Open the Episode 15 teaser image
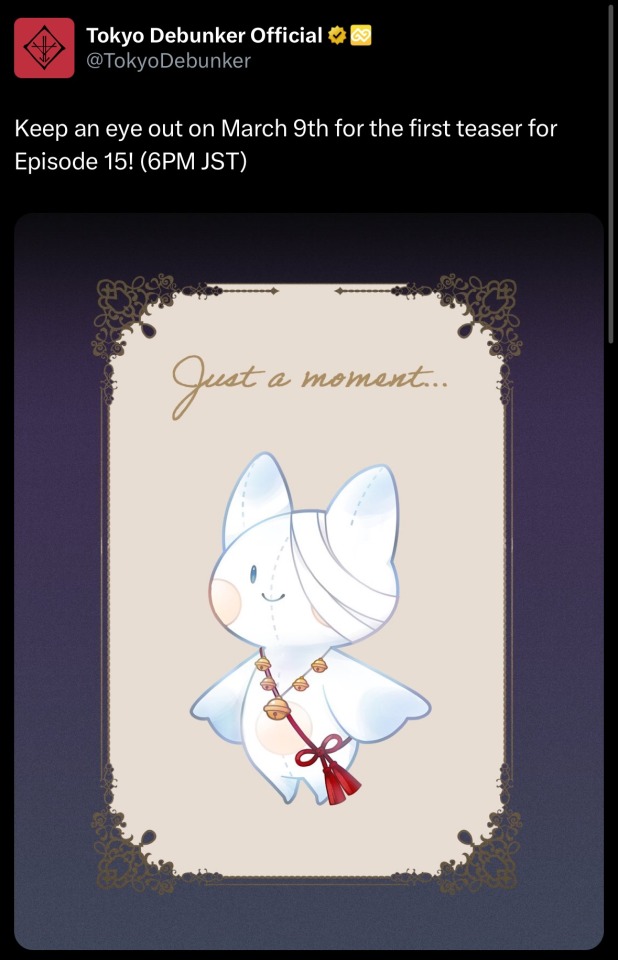618x960 pixels. 309,580
